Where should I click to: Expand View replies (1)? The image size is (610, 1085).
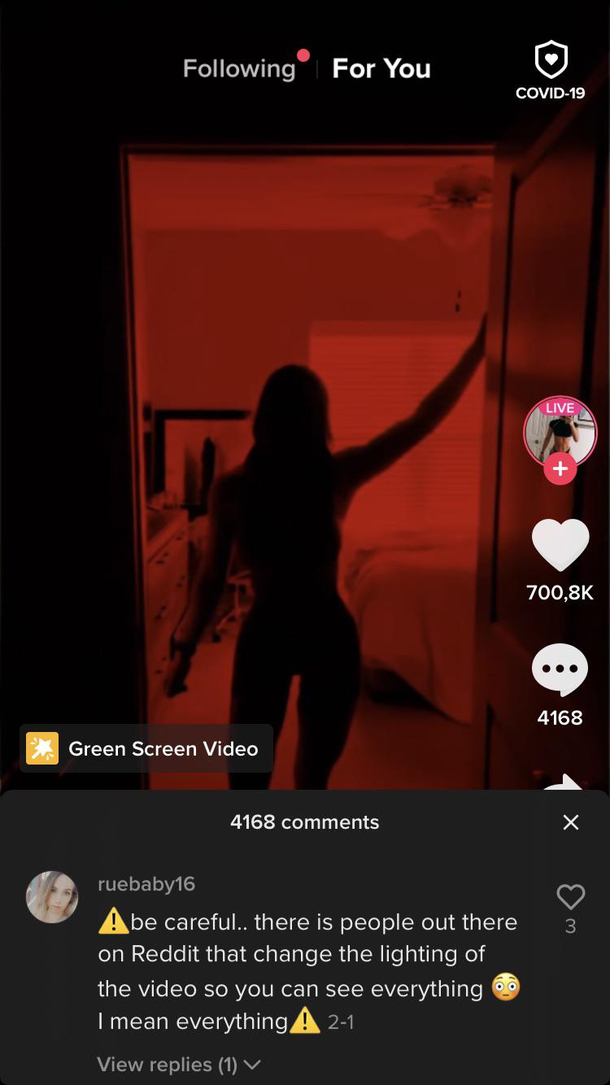pos(178,1064)
